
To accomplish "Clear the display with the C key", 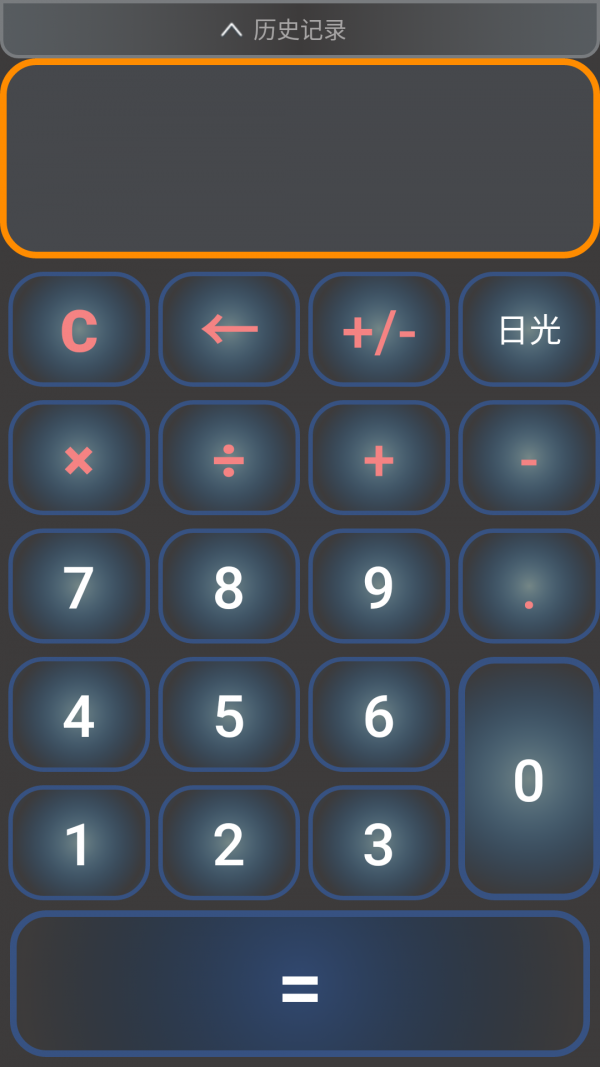I will point(79,330).
